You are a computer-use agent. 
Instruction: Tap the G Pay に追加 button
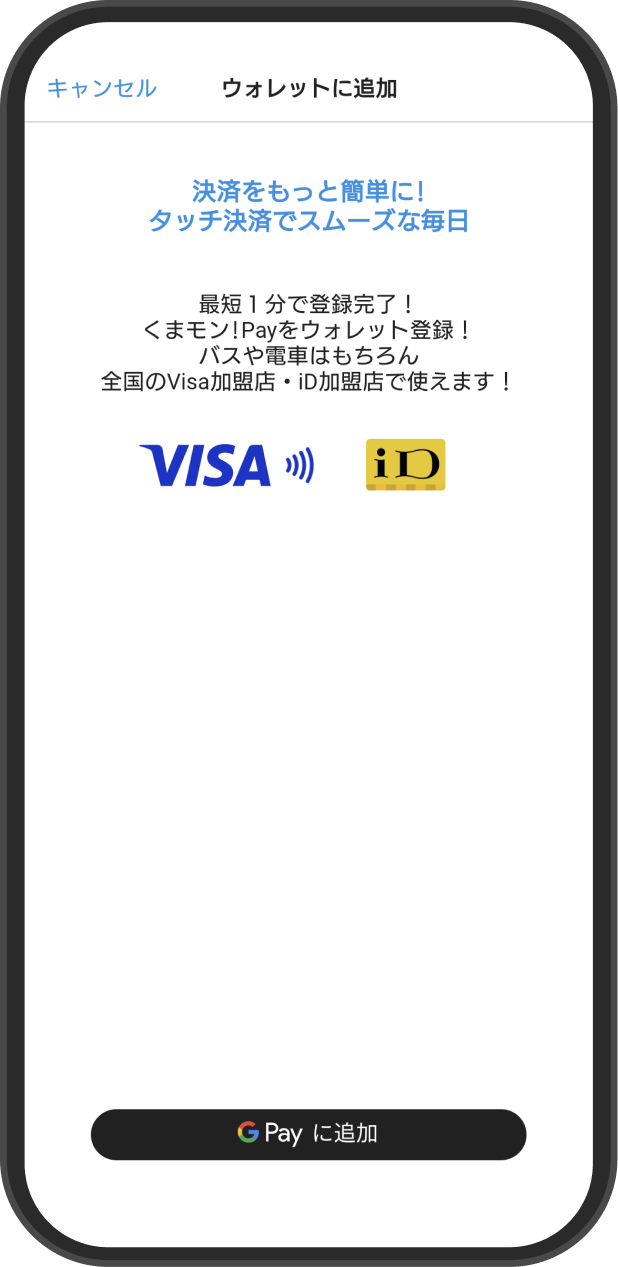[308, 1134]
